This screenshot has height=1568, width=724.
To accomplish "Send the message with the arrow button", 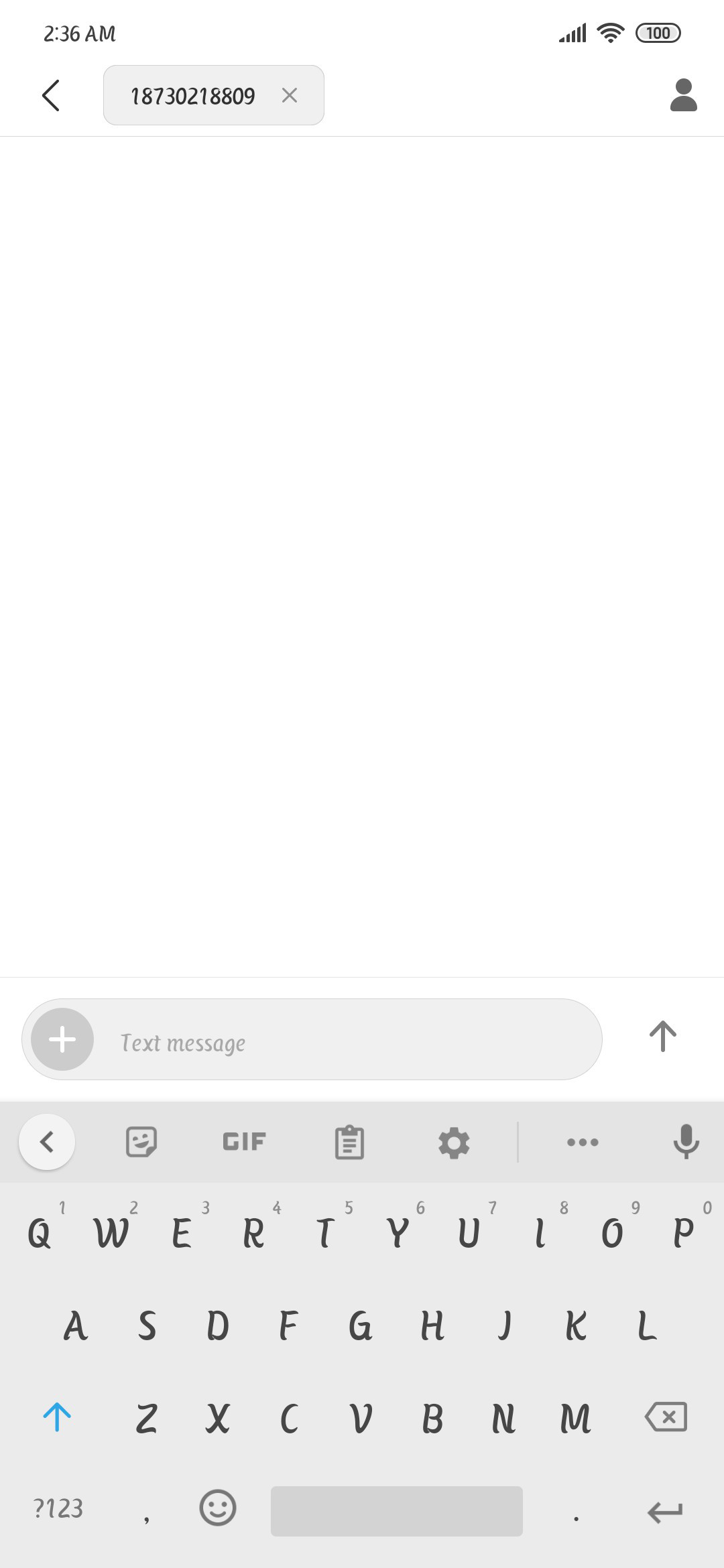I will (x=663, y=1037).
